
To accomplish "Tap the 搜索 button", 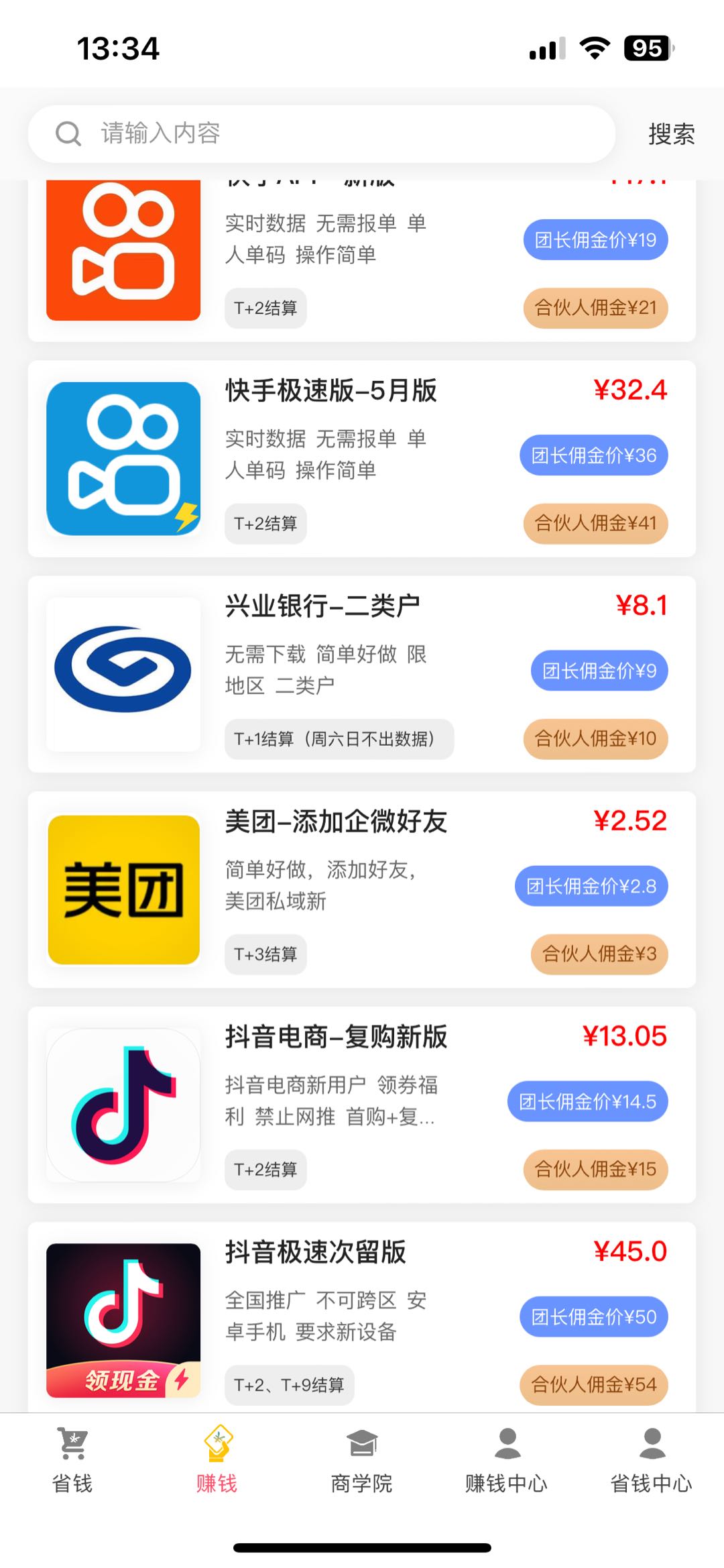I will pyautogui.click(x=671, y=134).
